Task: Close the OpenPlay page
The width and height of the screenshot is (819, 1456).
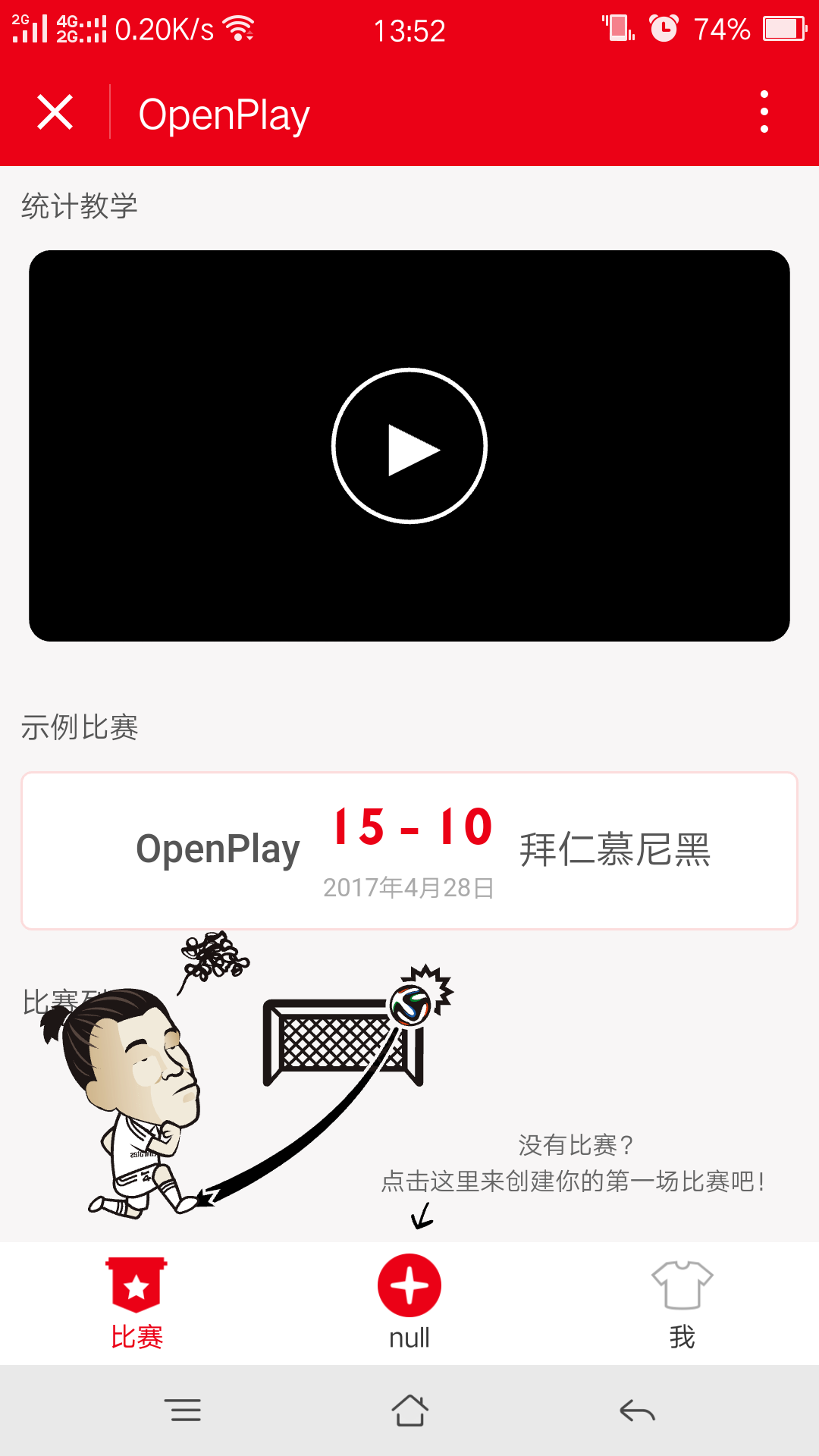Action: (55, 112)
